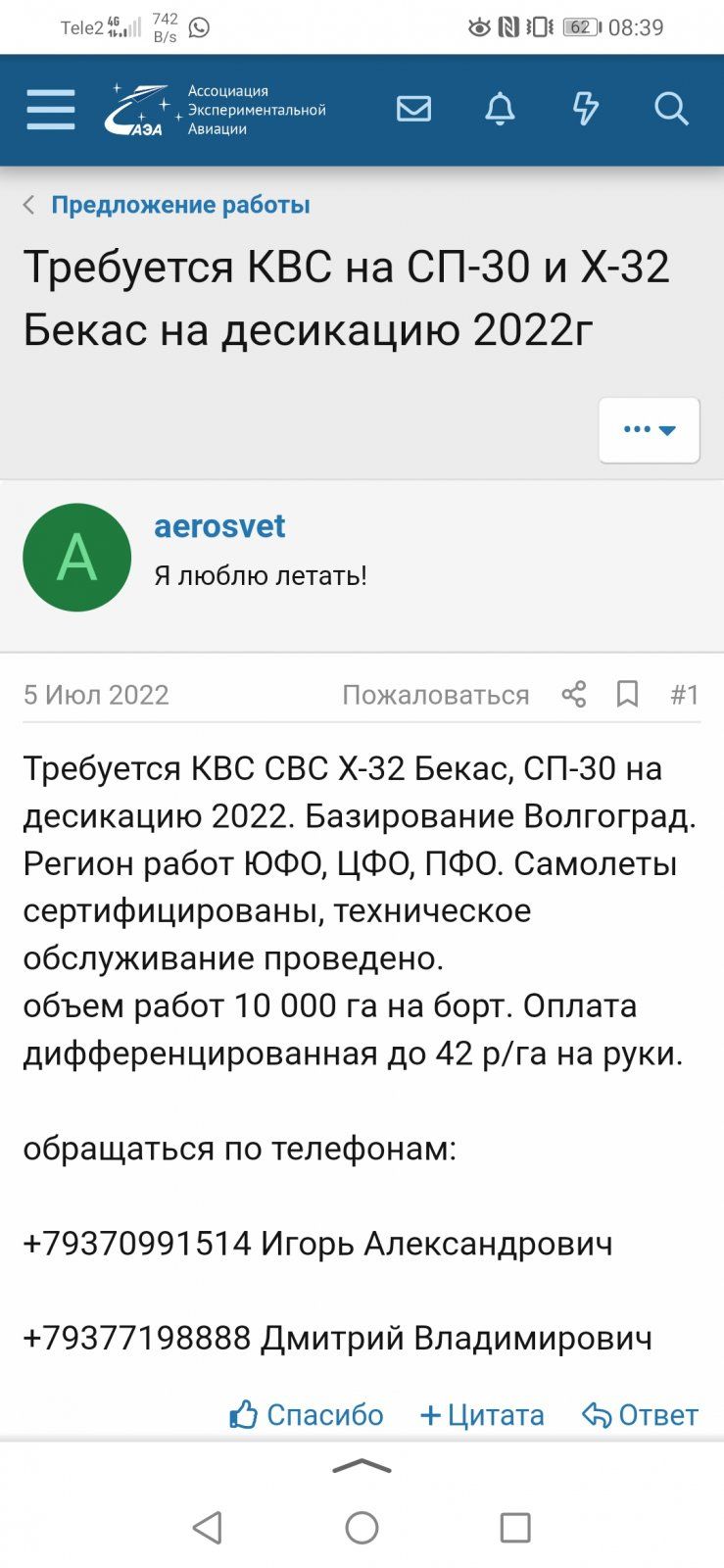Open the private messages envelope

tap(413, 109)
